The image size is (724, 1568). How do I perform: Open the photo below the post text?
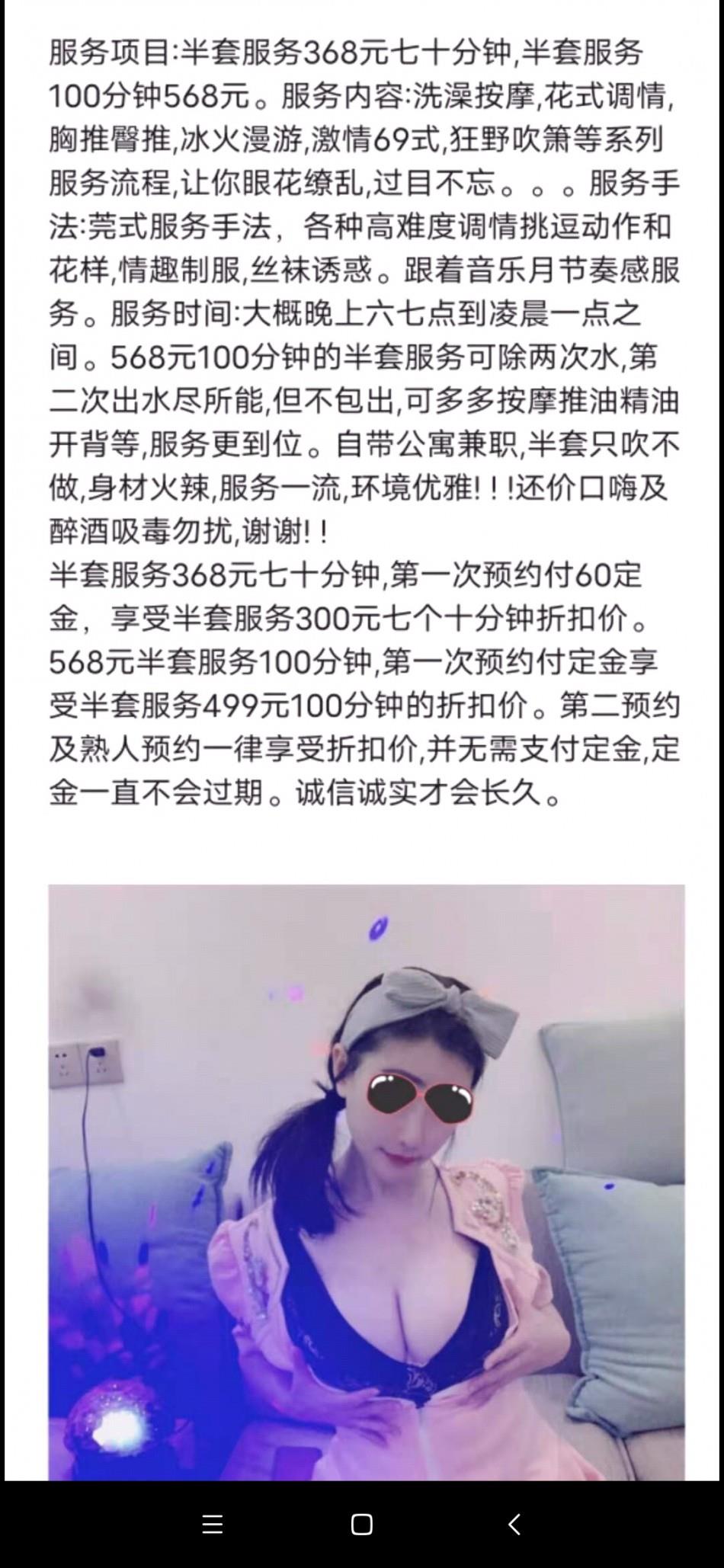366,1181
